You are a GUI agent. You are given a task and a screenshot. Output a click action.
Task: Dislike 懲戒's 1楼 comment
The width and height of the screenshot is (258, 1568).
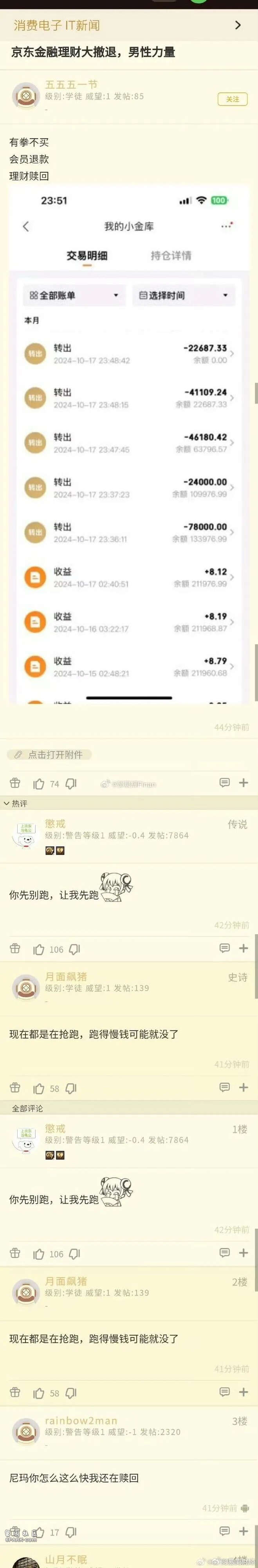pos(74,1254)
